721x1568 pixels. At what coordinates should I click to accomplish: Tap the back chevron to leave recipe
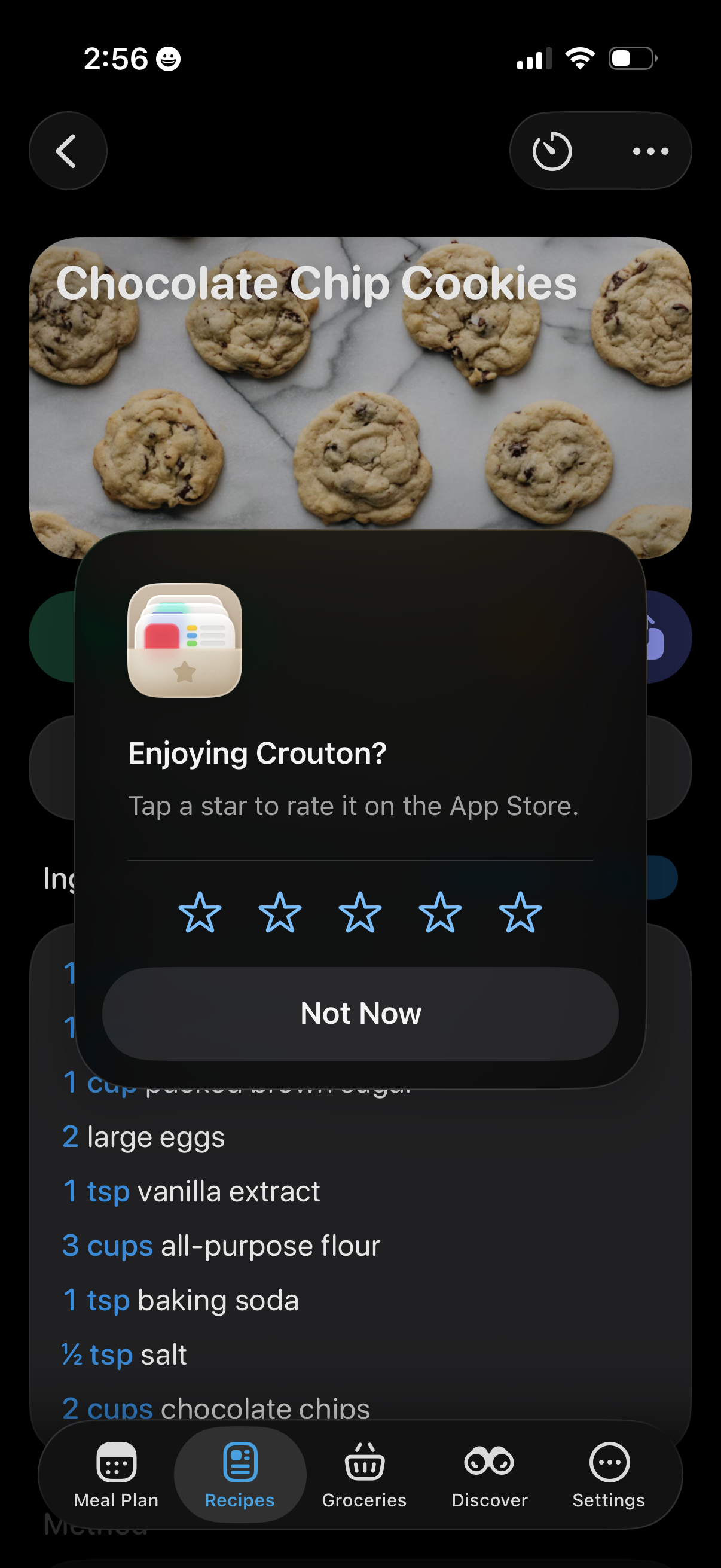(68, 151)
